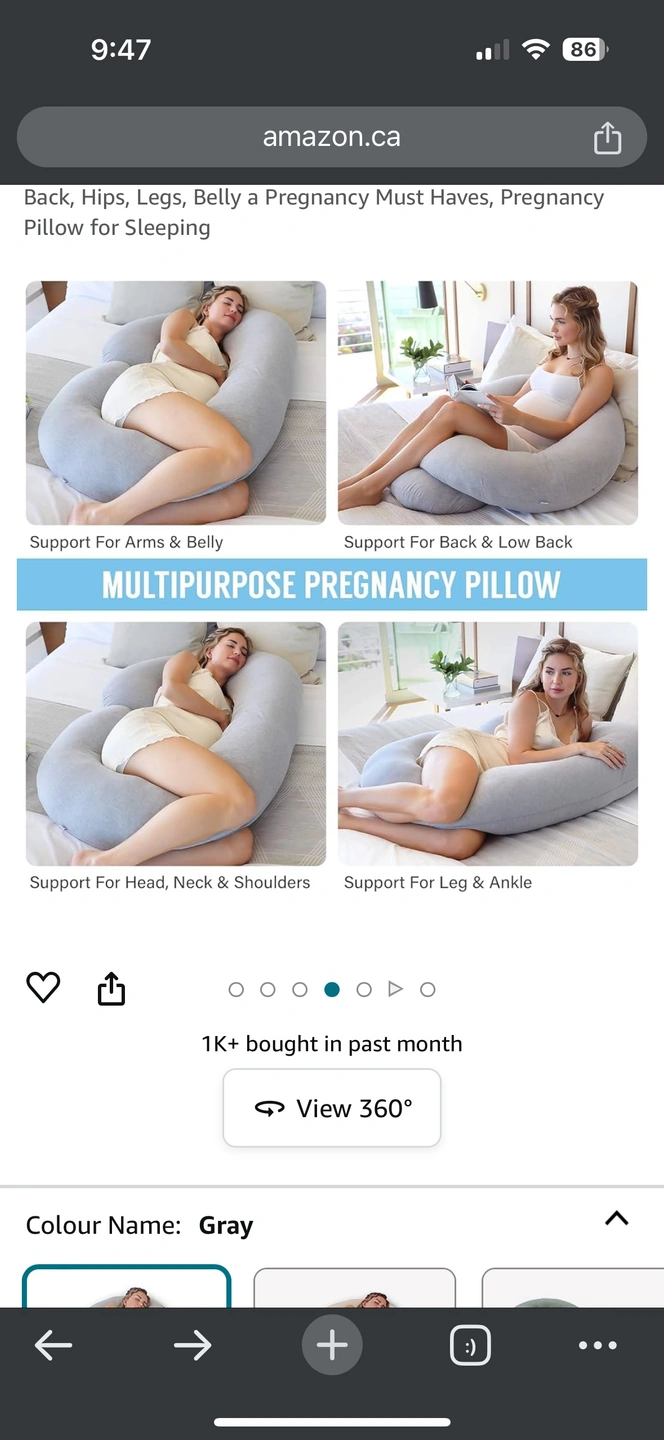The height and width of the screenshot is (1440, 664).
Task: Open the View 360° button
Action: [331, 1108]
